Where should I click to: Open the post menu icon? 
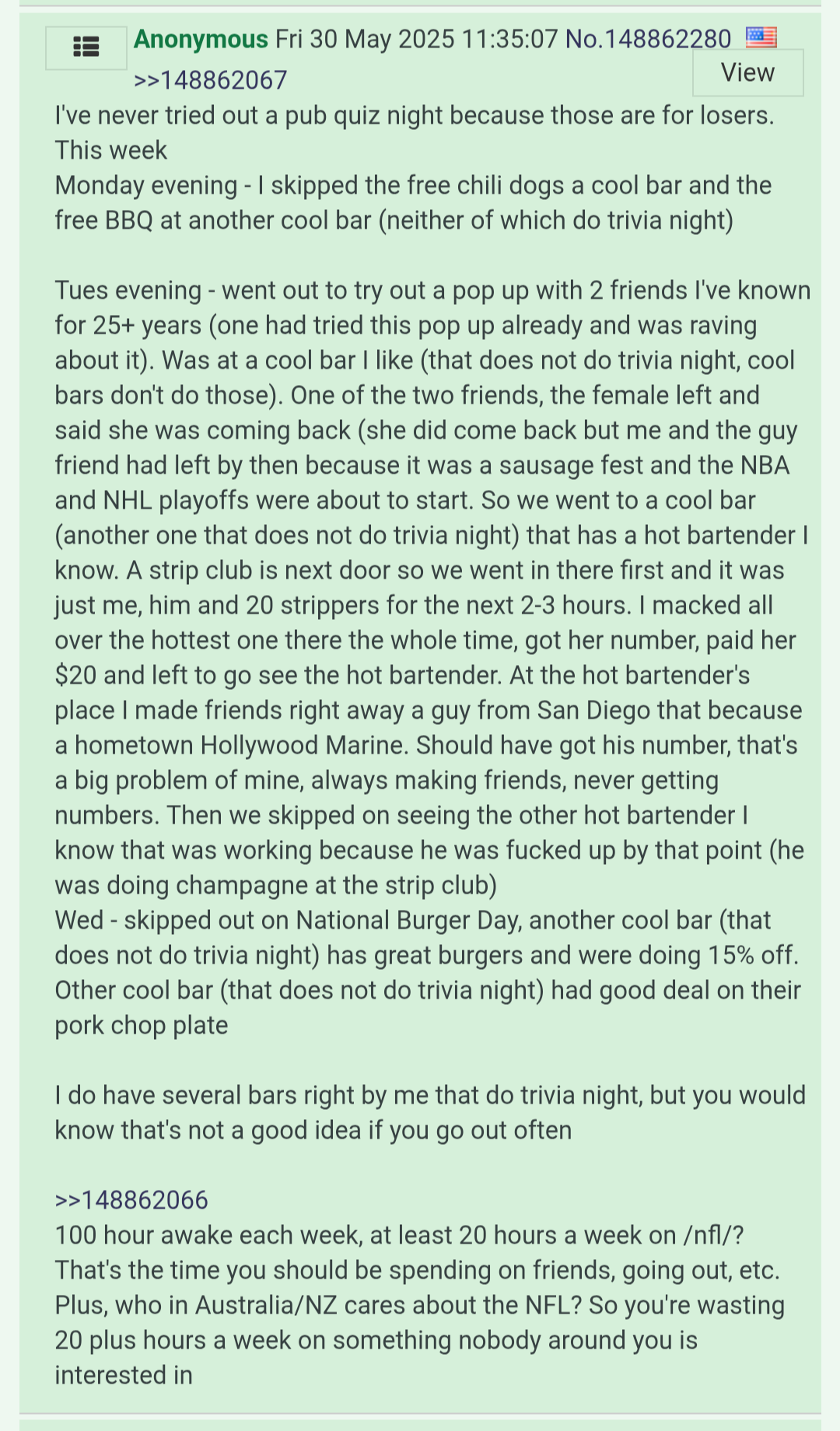(86, 48)
